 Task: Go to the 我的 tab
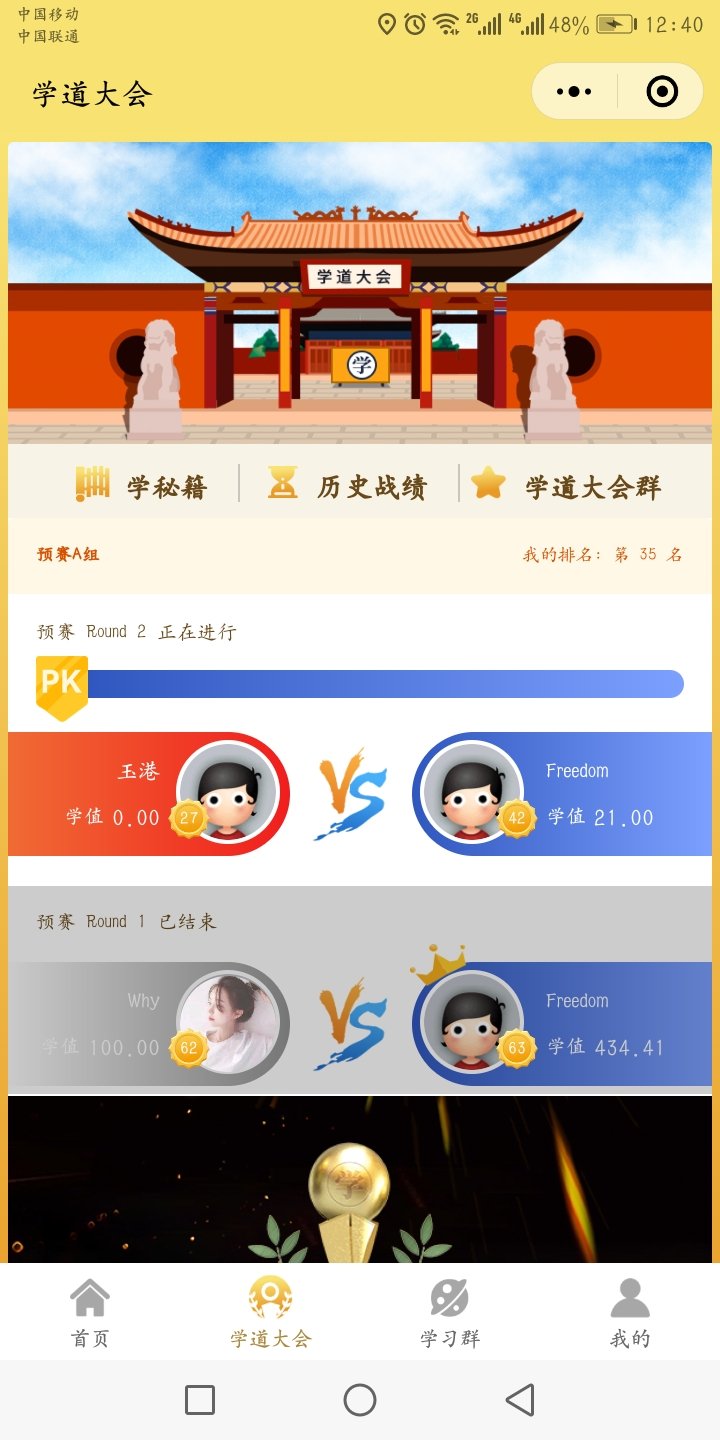click(x=630, y=1312)
